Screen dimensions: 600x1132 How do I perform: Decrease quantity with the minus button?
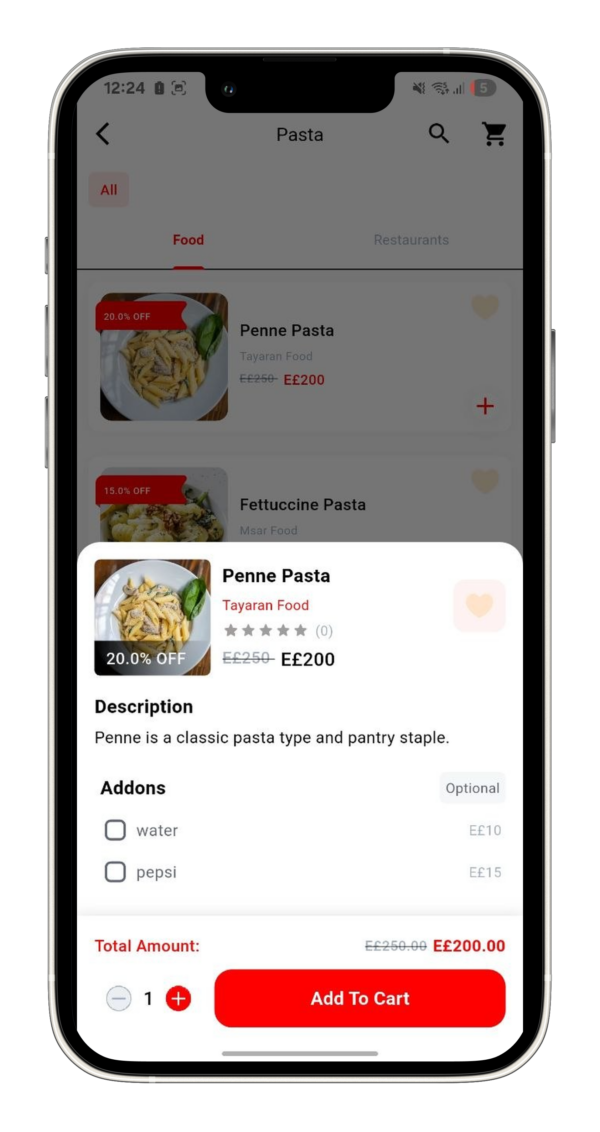[x=118, y=998]
